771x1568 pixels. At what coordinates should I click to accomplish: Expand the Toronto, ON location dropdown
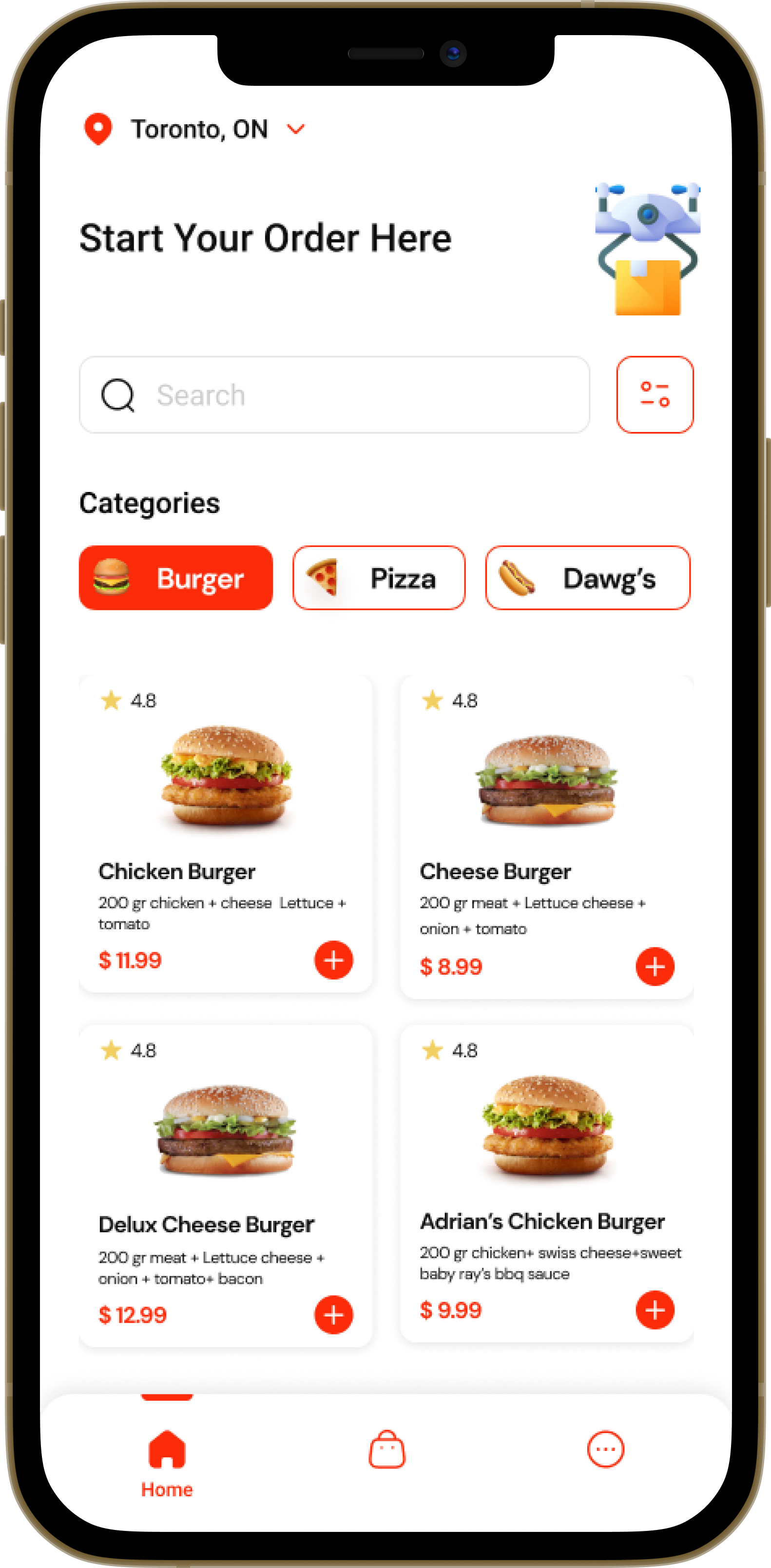(x=296, y=129)
